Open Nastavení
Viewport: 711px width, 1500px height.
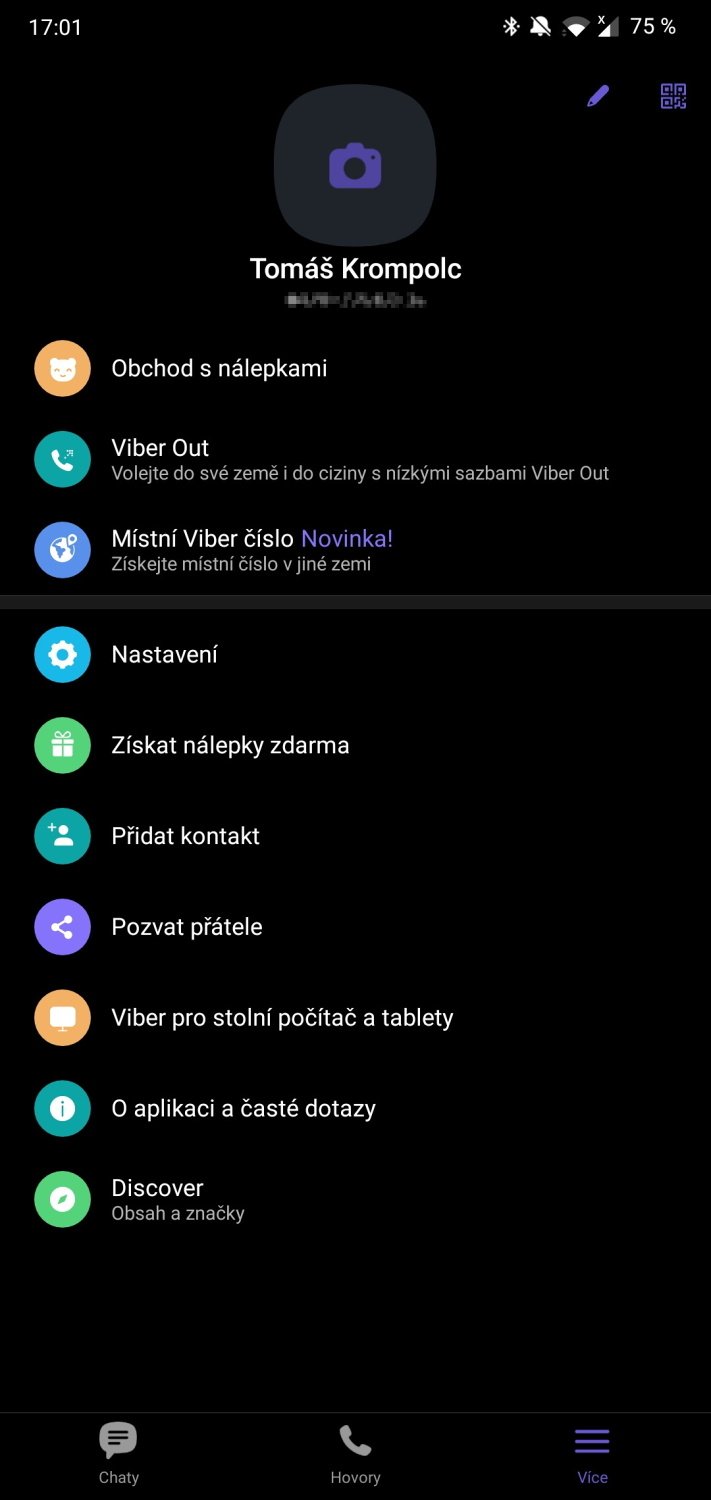click(x=355, y=655)
